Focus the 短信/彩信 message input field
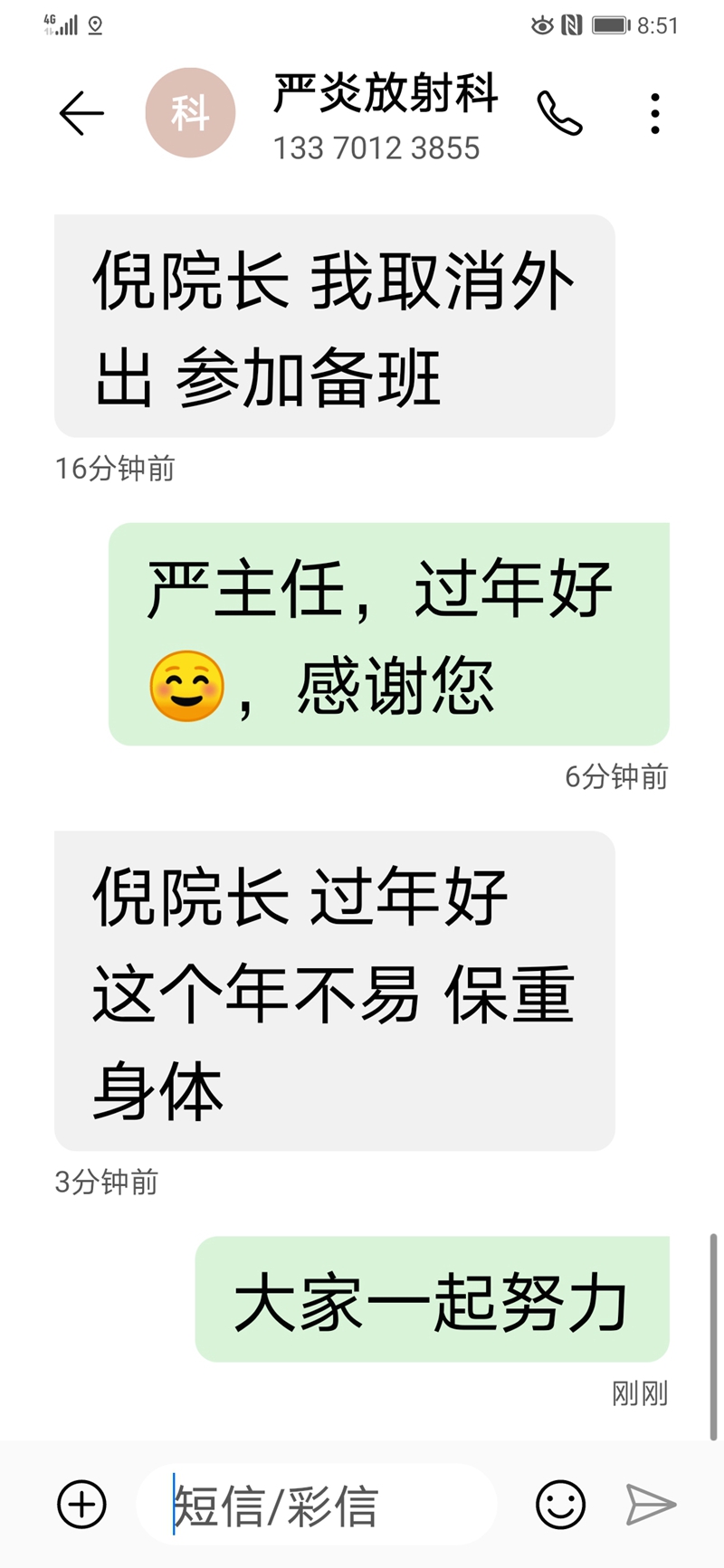 point(317,1505)
